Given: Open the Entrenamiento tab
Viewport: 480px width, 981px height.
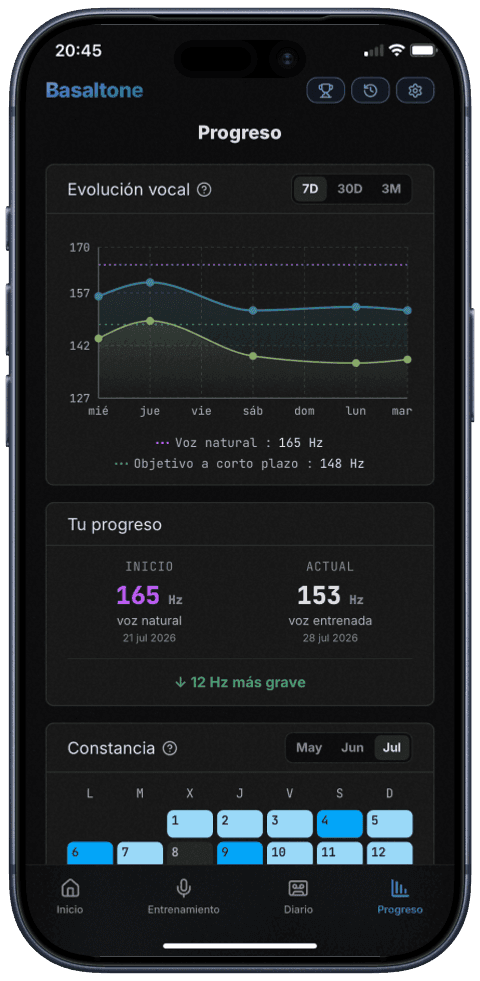Looking at the screenshot, I should coord(183,896).
